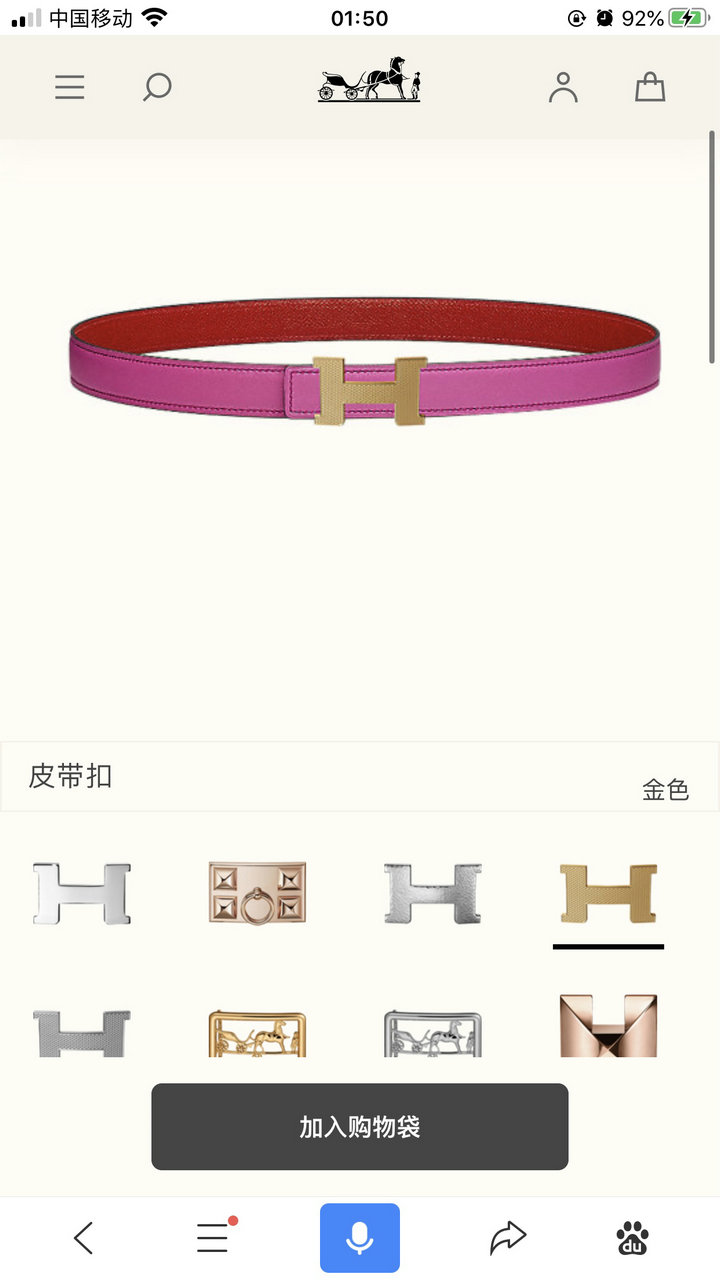The height and width of the screenshot is (1280, 720).
Task: Select the gold textured H buckle
Action: pos(608,893)
